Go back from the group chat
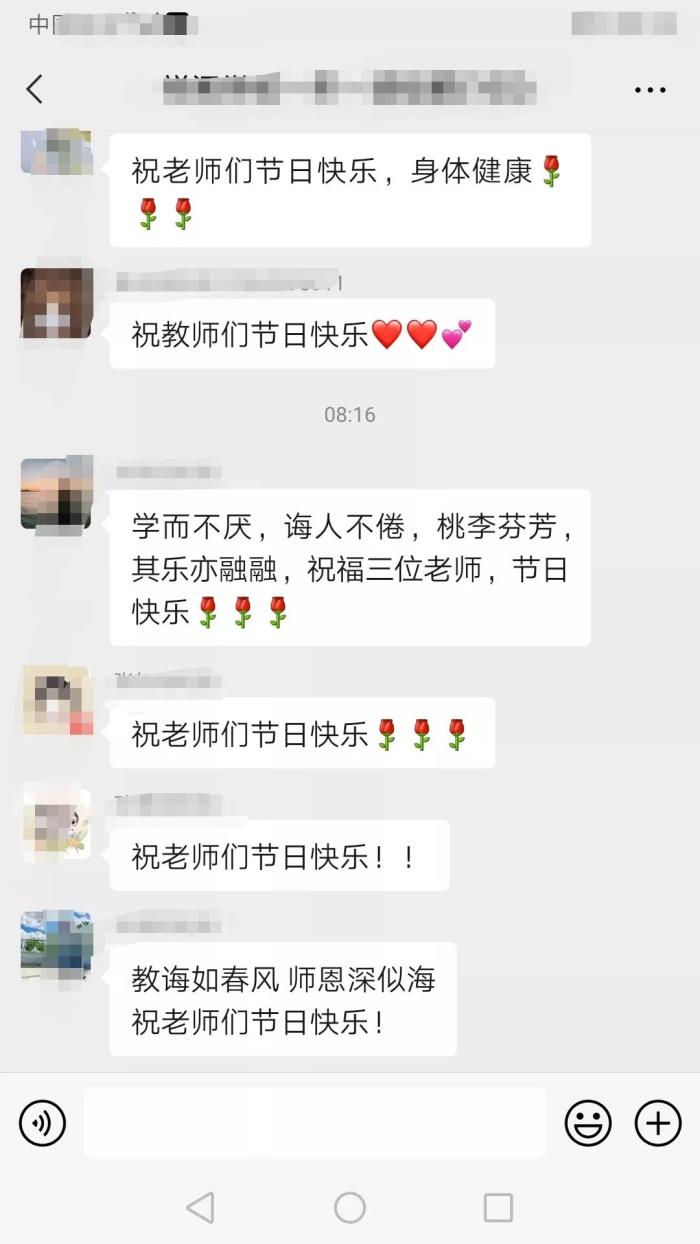The image size is (700, 1244). point(35,89)
